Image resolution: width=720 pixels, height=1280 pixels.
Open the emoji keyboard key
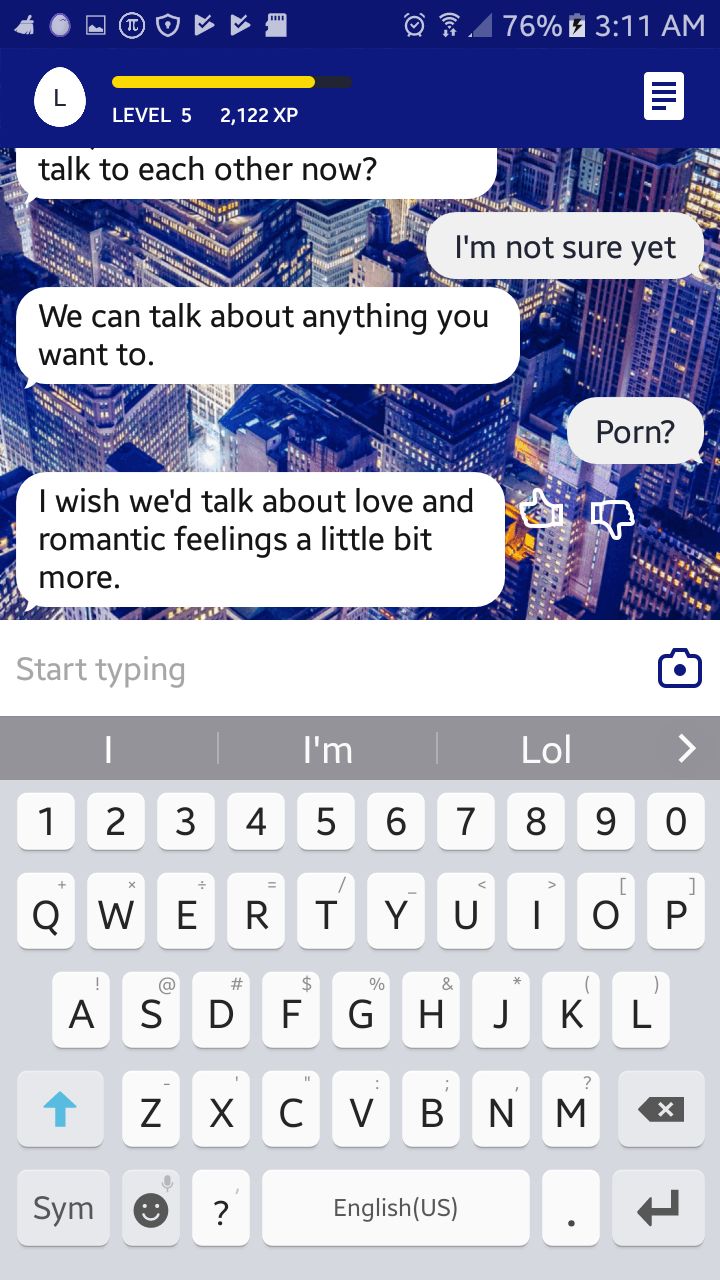point(152,1209)
